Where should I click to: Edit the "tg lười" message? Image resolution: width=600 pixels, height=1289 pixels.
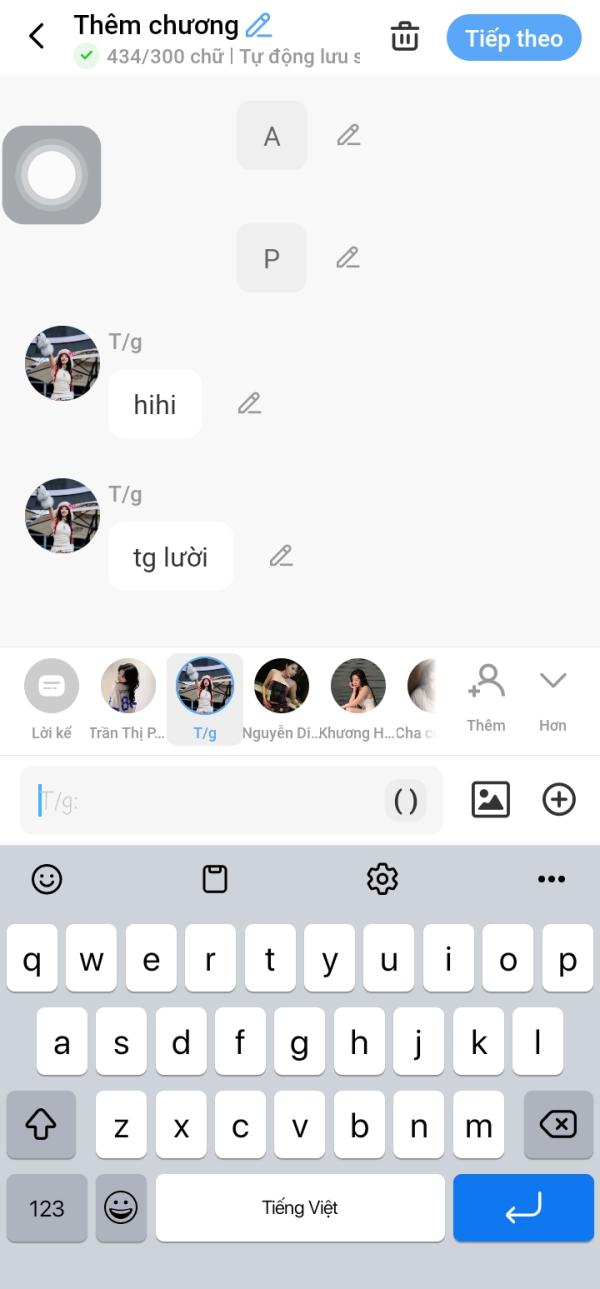click(281, 556)
